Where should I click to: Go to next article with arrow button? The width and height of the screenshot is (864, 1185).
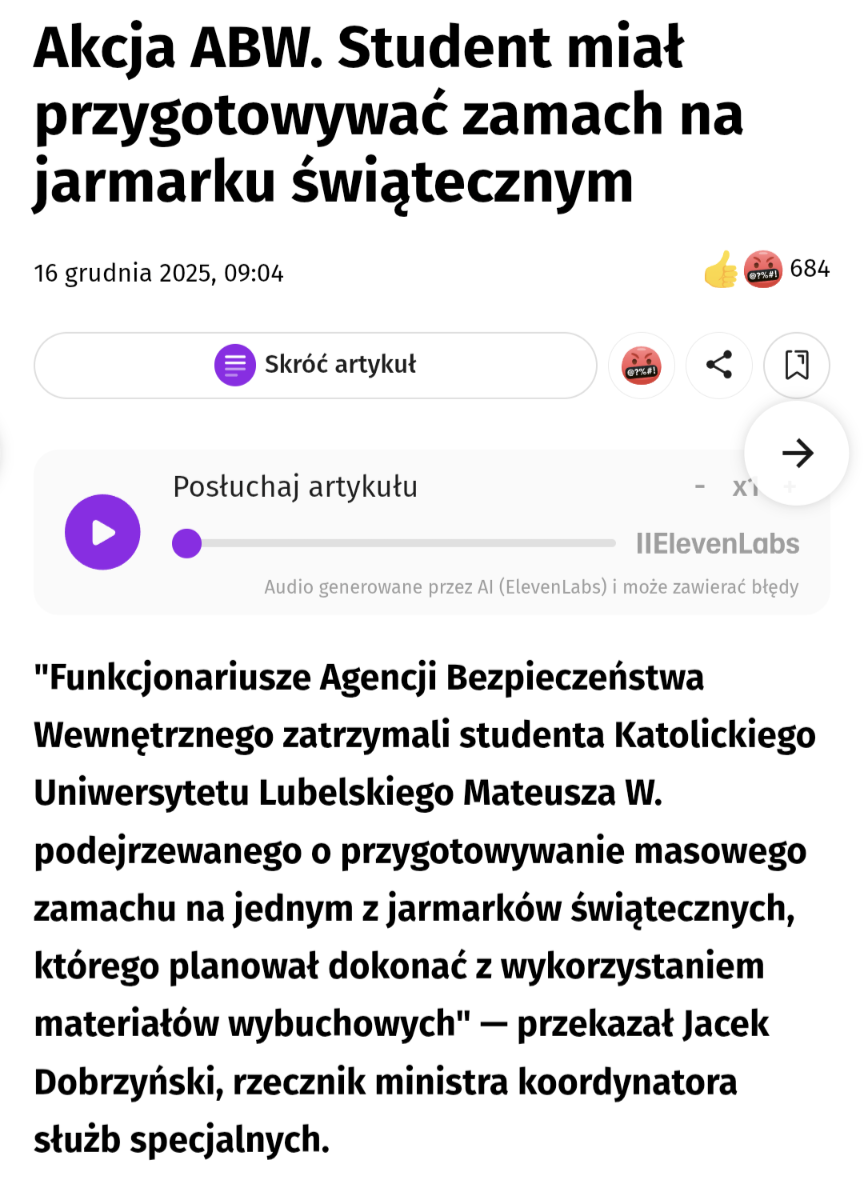(797, 453)
